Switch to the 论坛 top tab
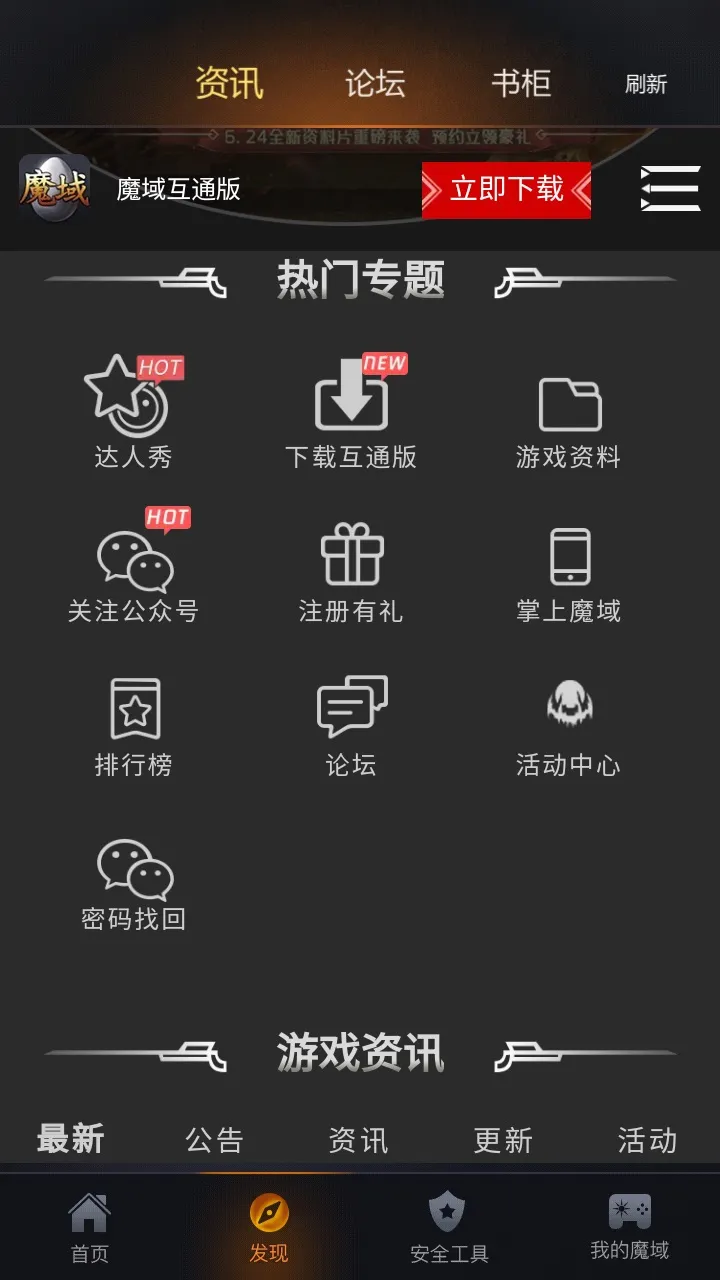720x1280 pixels. pos(376,85)
